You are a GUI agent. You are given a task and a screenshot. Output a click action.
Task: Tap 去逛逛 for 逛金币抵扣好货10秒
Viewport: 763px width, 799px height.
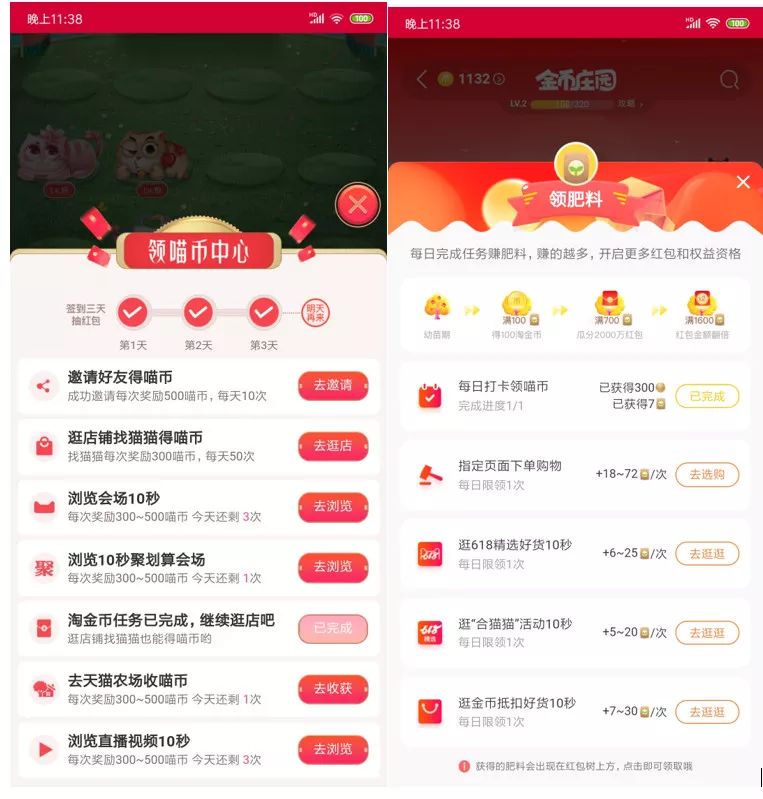pyautogui.click(x=706, y=712)
